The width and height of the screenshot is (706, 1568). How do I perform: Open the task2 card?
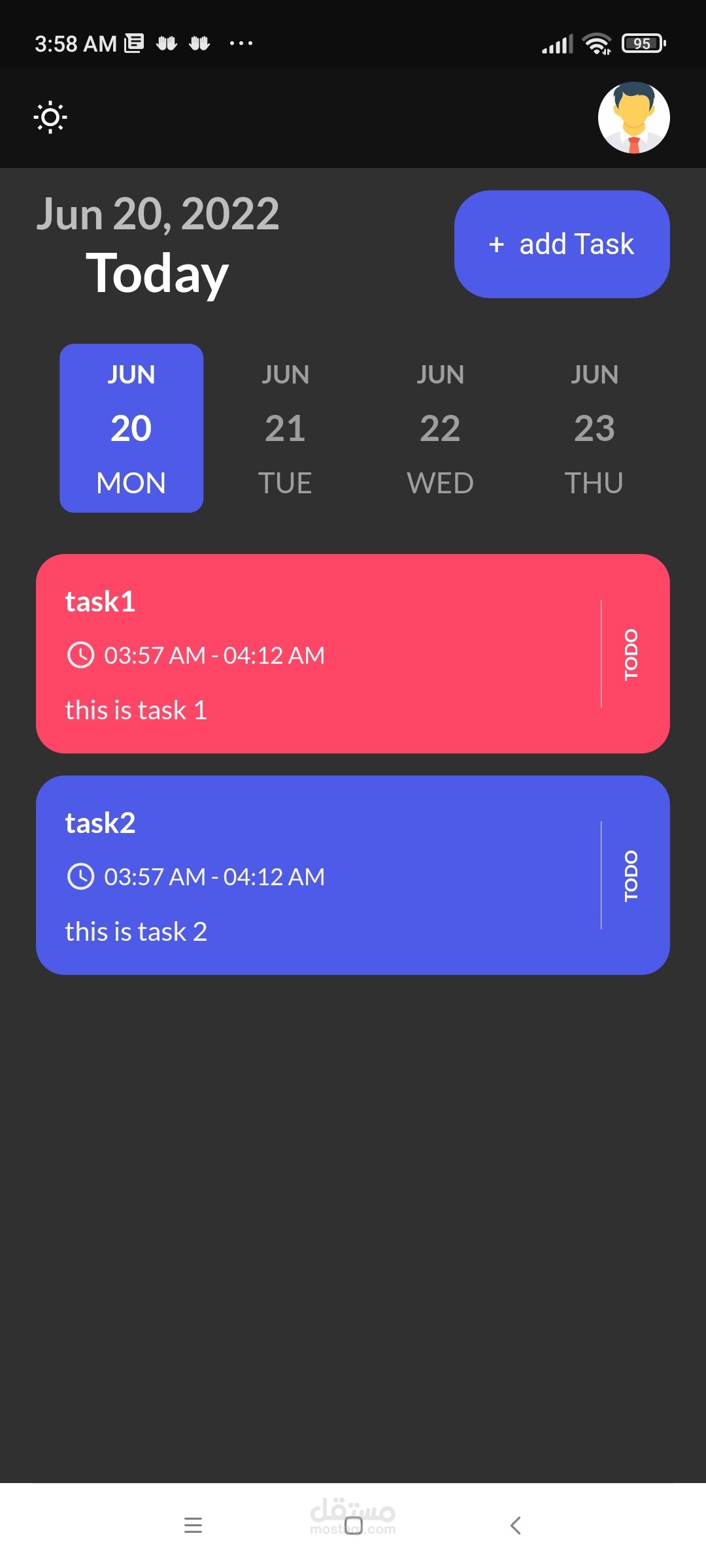click(x=353, y=875)
